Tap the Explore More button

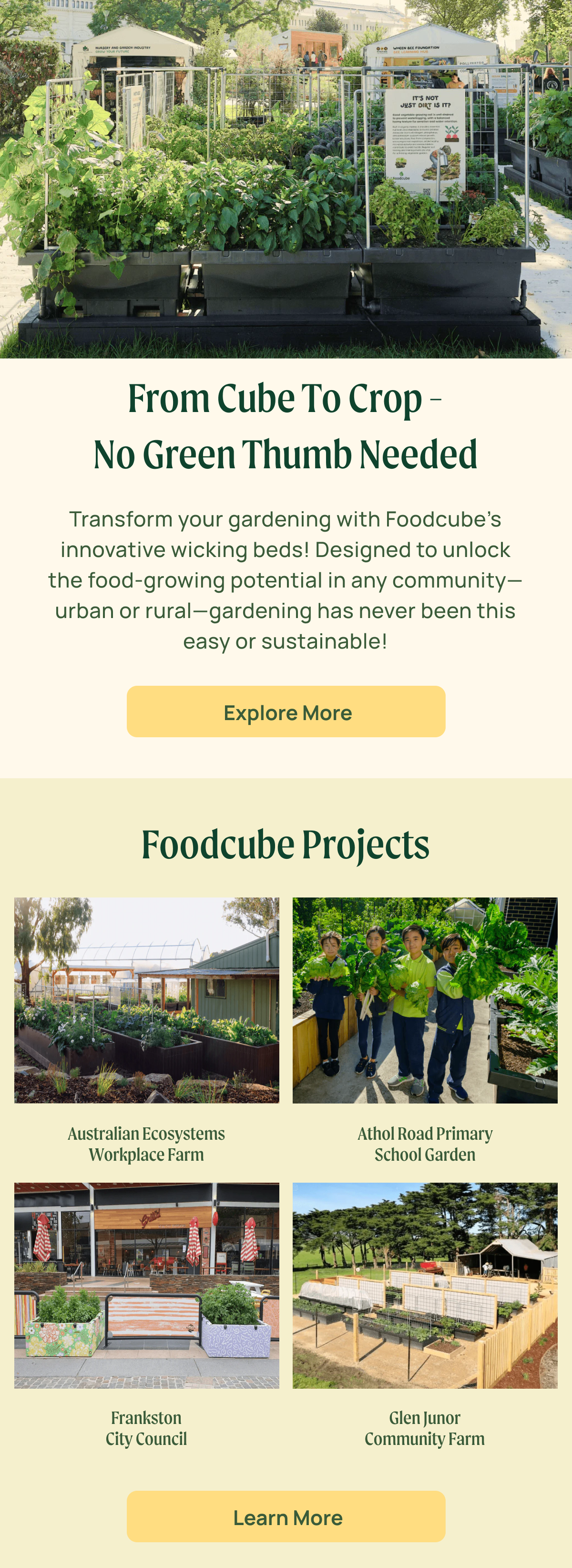coord(286,712)
